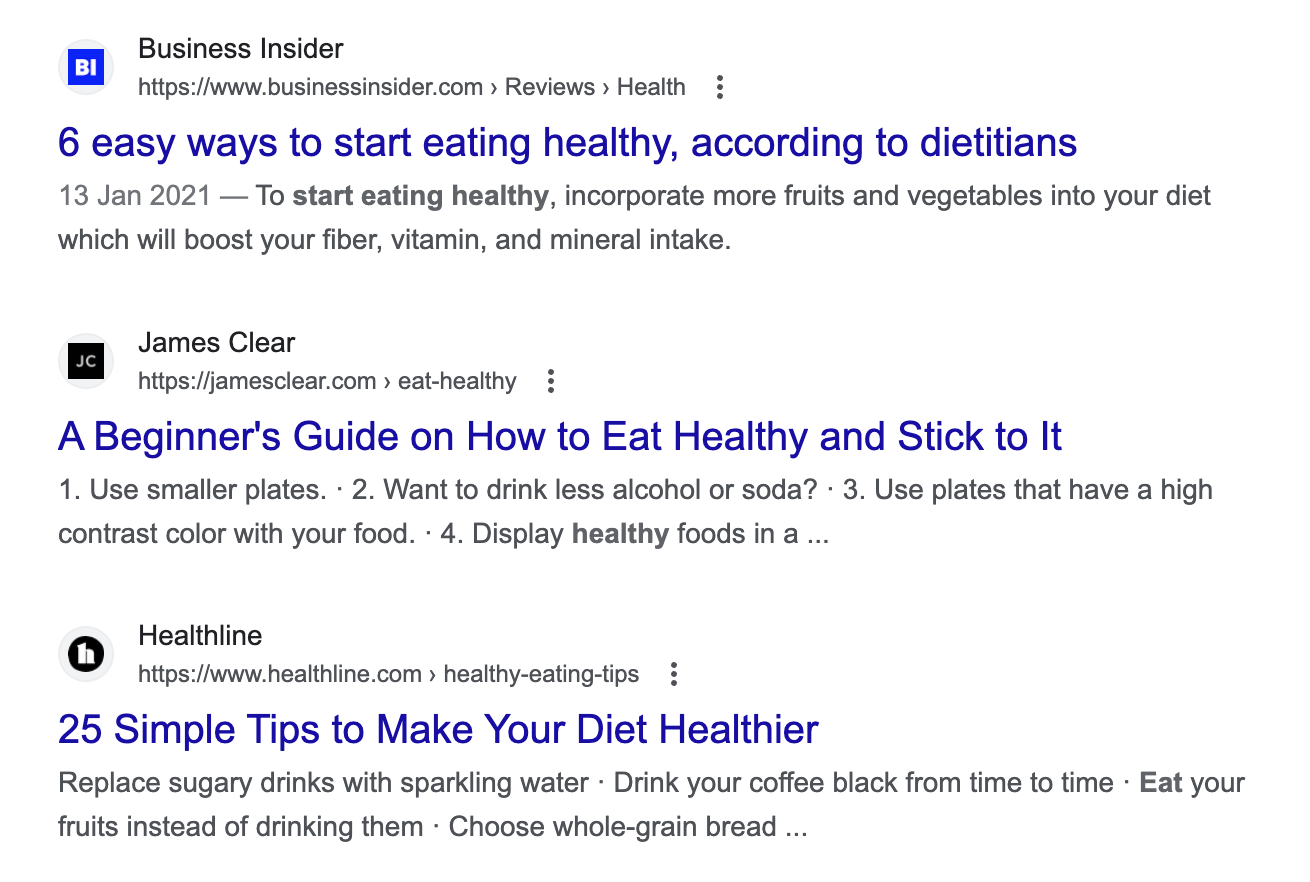Viewport: 1310px width, 882px height.
Task: Open James Clear's Beginner's Guide result
Action: pos(559,437)
